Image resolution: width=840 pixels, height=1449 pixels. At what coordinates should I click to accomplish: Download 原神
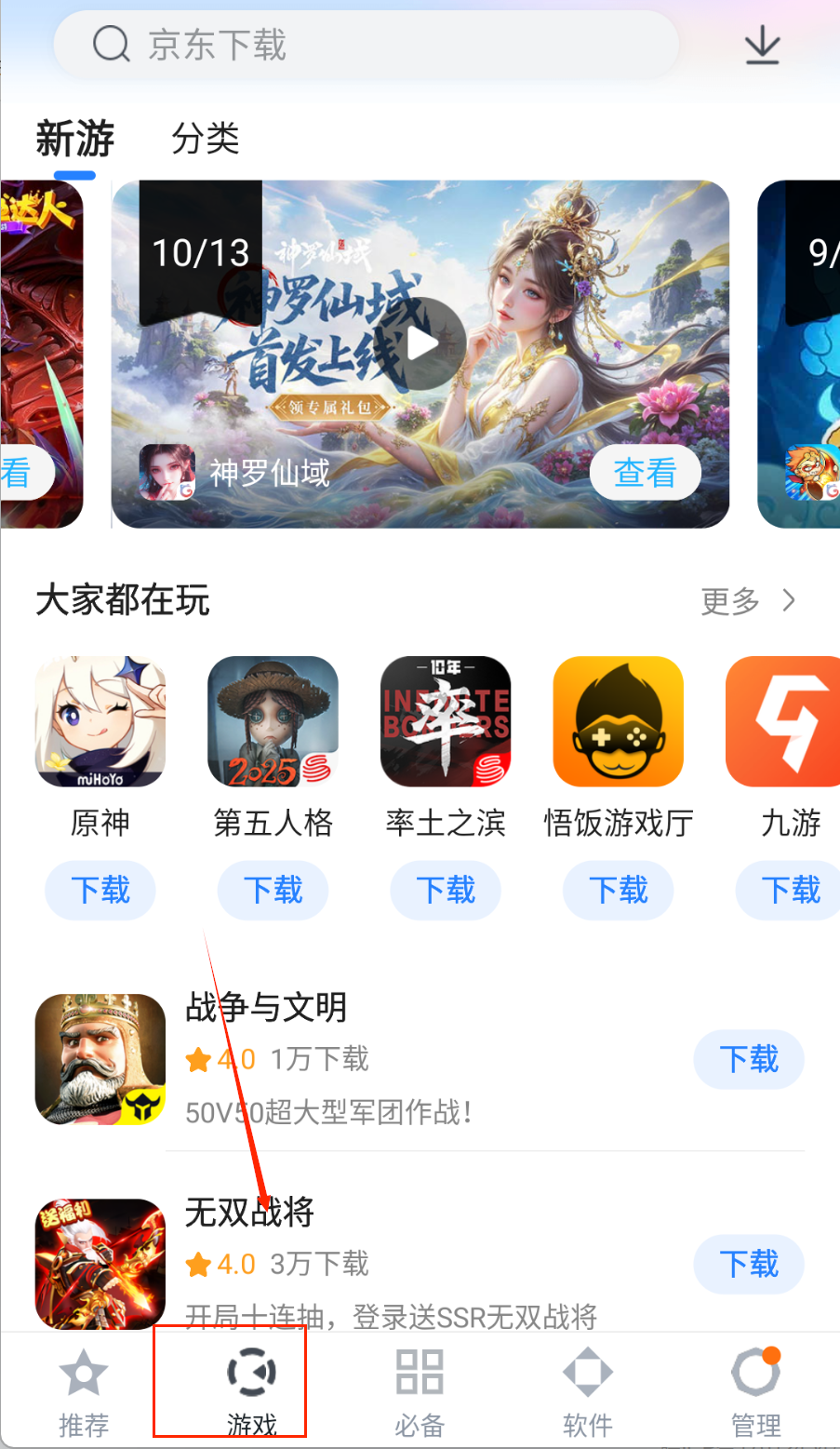pos(100,890)
